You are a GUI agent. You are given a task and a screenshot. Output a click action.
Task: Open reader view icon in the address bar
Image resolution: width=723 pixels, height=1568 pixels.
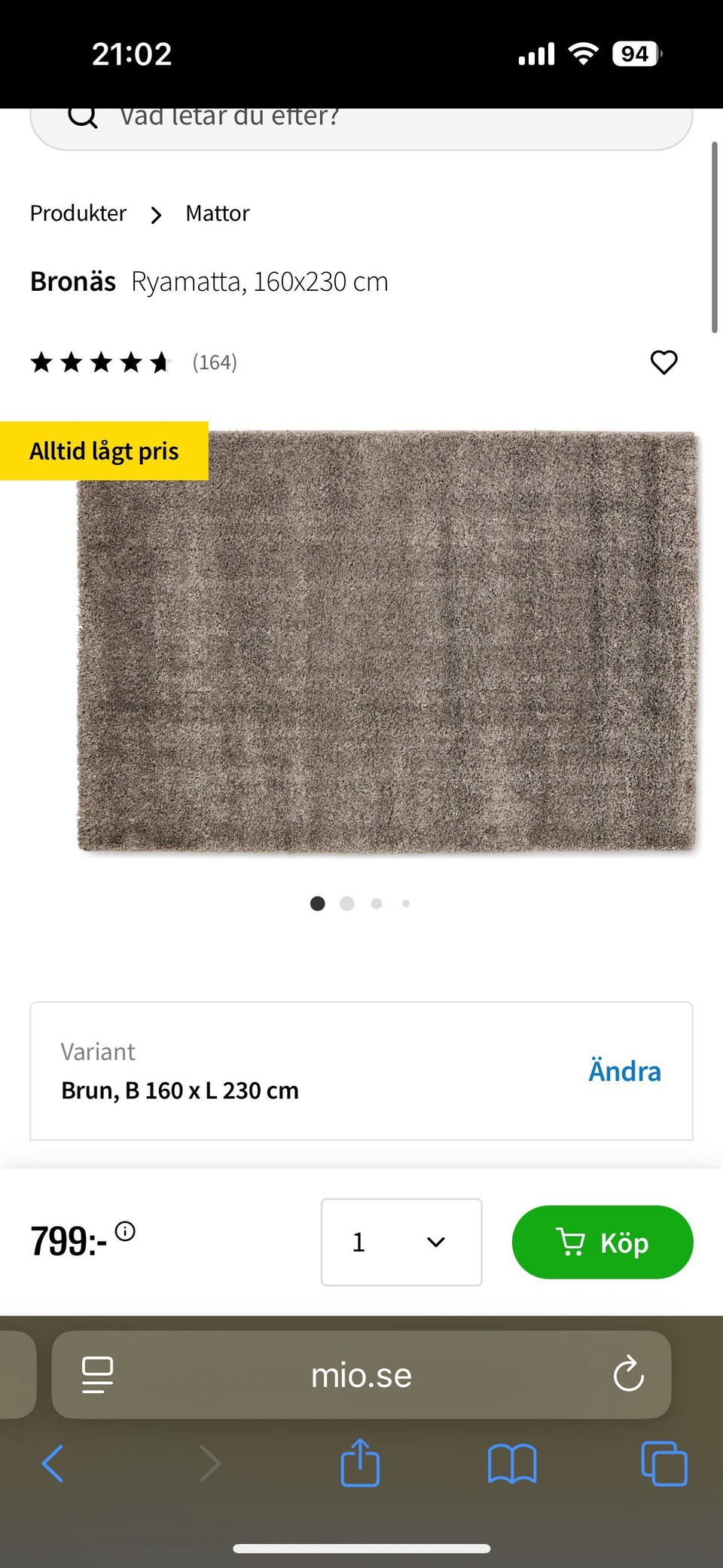click(x=96, y=1374)
